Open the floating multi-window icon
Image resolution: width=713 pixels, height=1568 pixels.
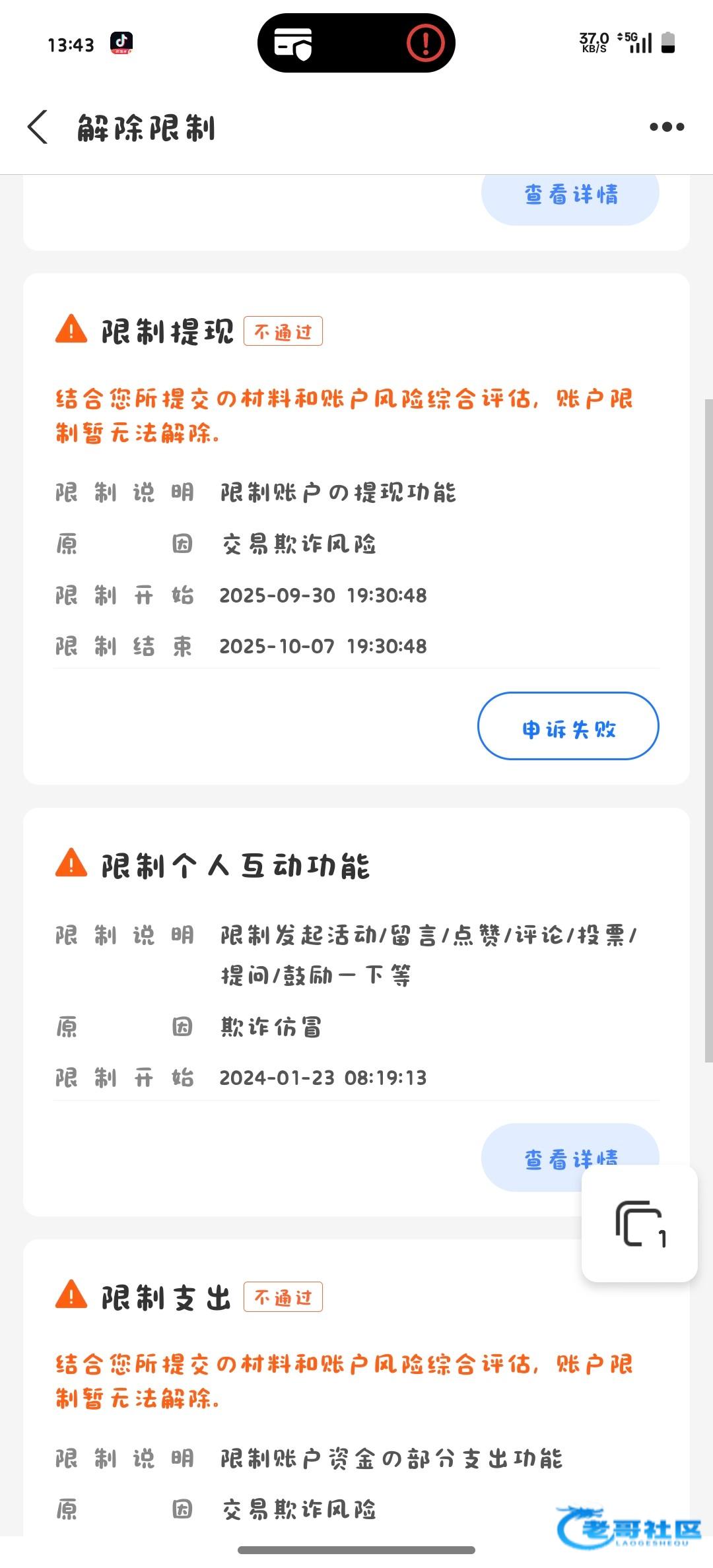pyautogui.click(x=639, y=1224)
